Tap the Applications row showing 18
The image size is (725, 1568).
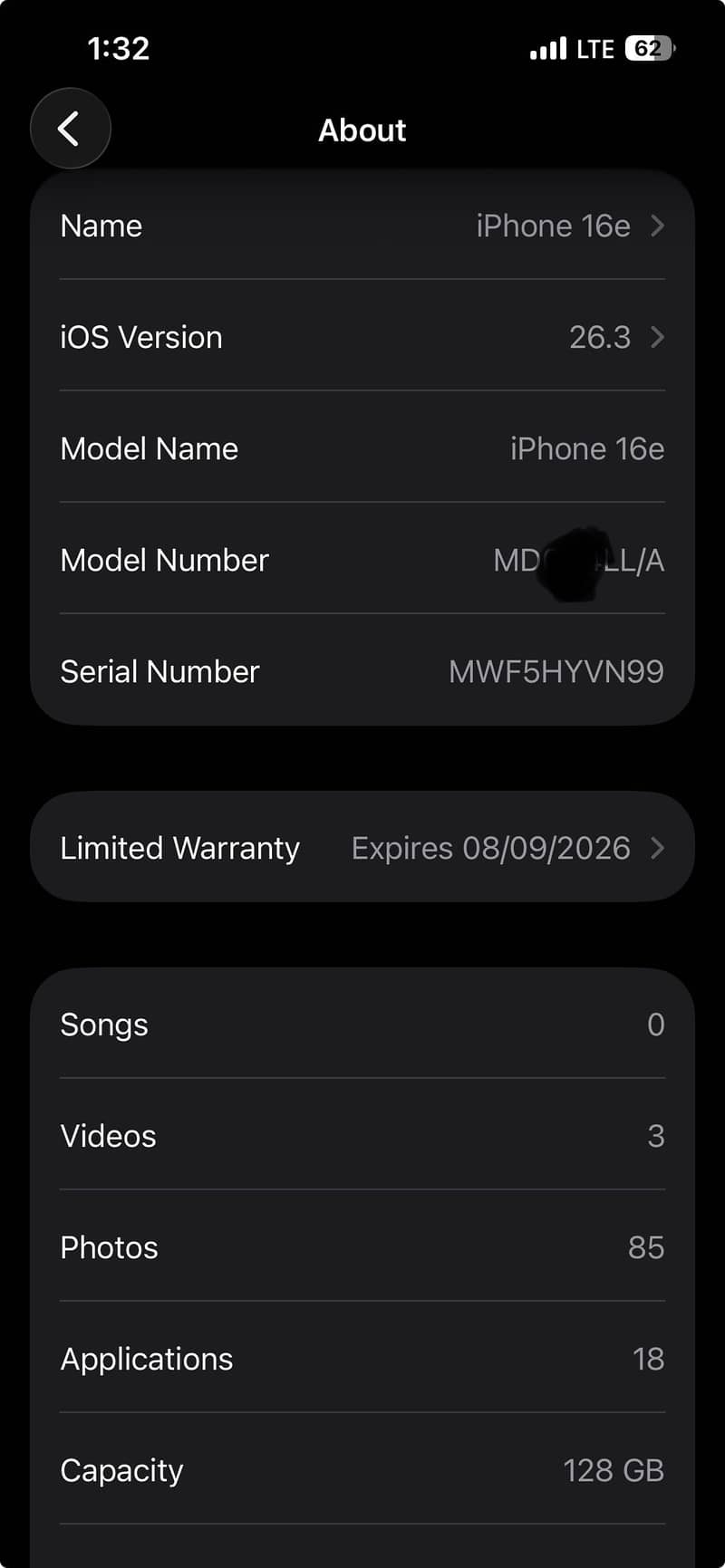pyautogui.click(x=362, y=1359)
